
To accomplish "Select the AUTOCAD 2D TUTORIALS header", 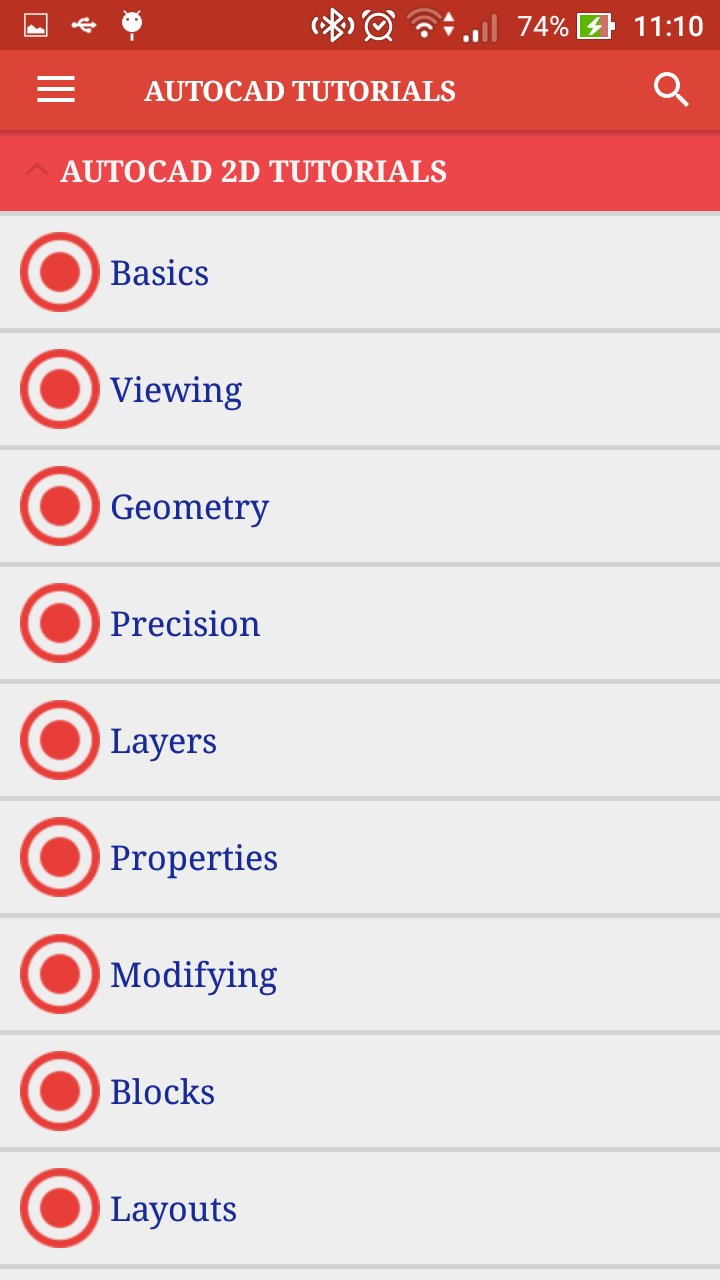I will tap(254, 171).
